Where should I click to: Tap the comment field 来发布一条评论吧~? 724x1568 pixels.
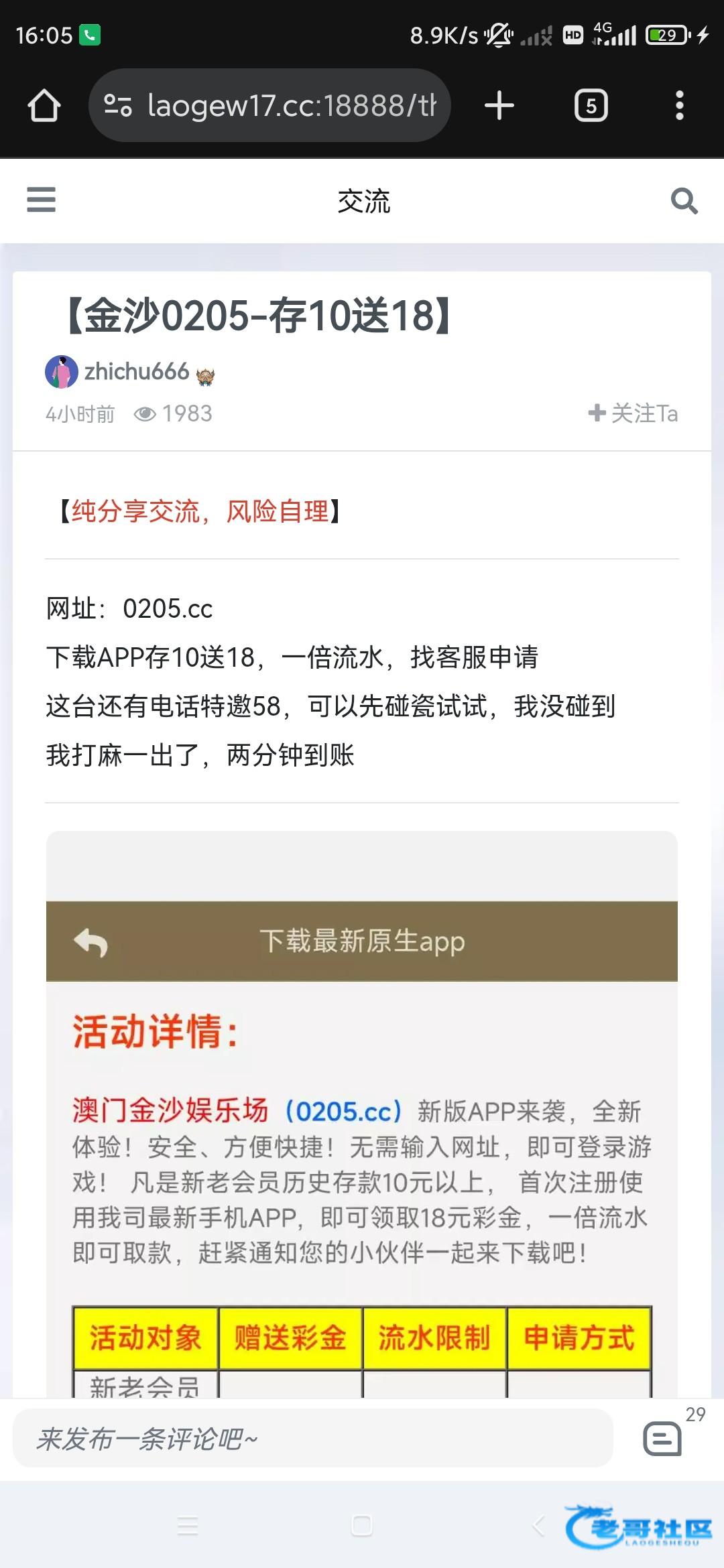point(313,1438)
